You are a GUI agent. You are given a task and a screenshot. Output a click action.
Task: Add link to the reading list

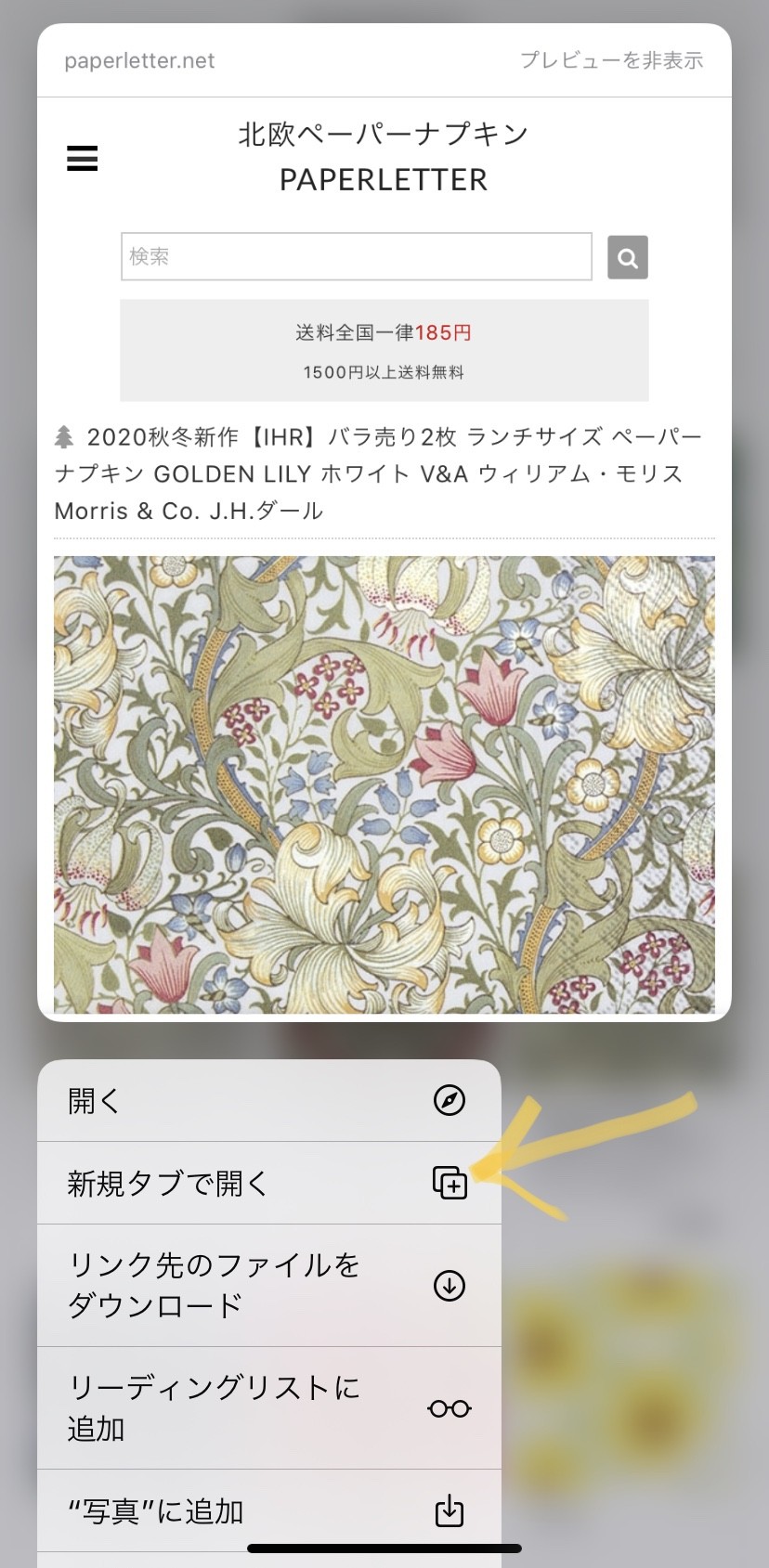(x=268, y=1407)
